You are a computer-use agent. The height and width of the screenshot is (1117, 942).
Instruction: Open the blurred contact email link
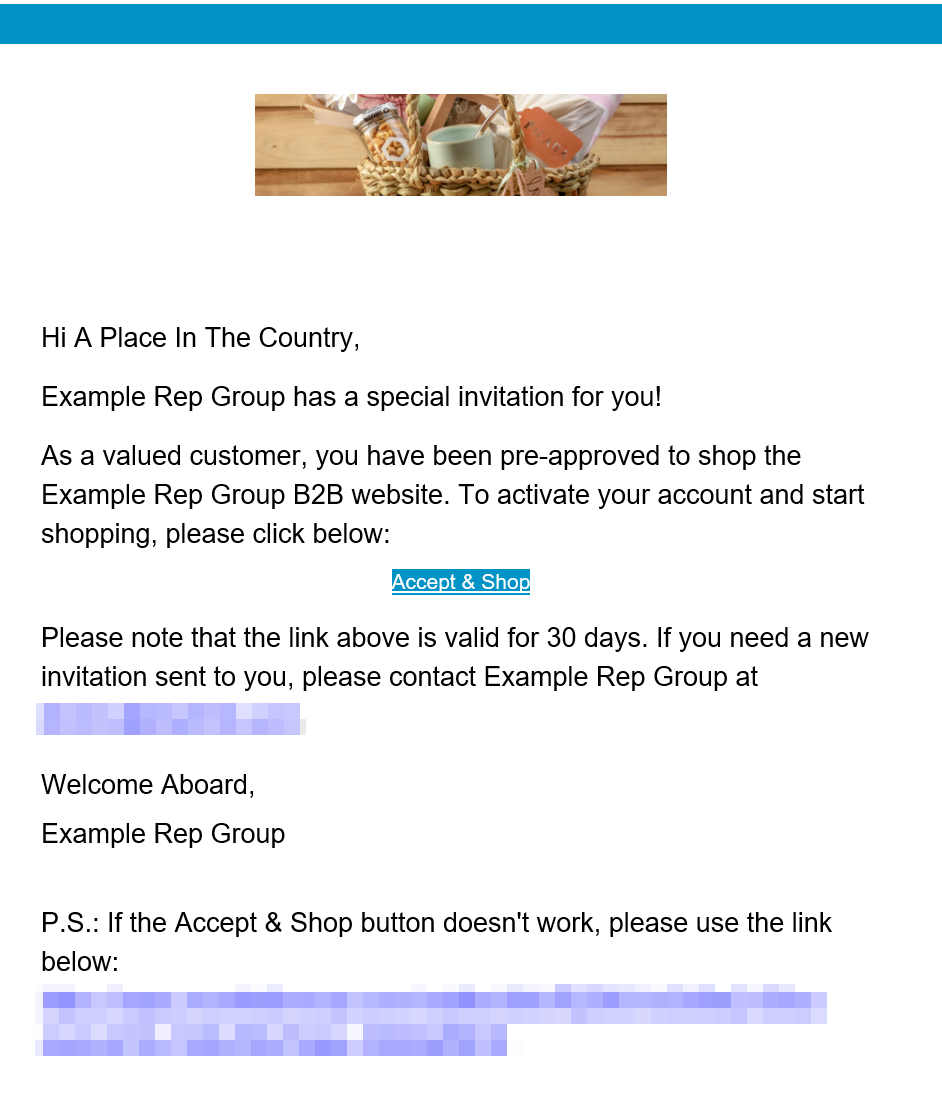tap(170, 718)
